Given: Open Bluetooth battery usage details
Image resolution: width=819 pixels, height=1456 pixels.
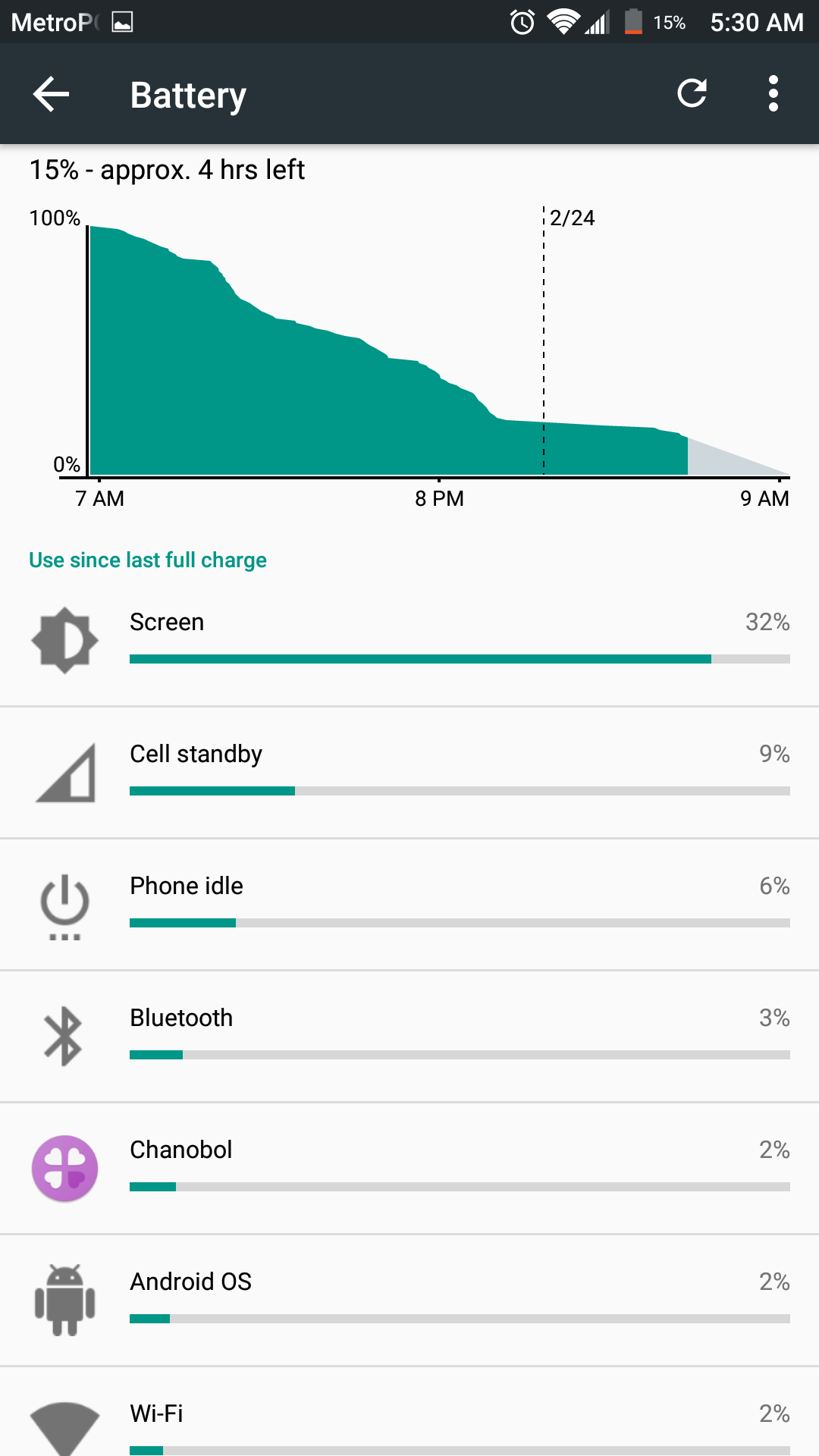Looking at the screenshot, I should pos(409,1036).
